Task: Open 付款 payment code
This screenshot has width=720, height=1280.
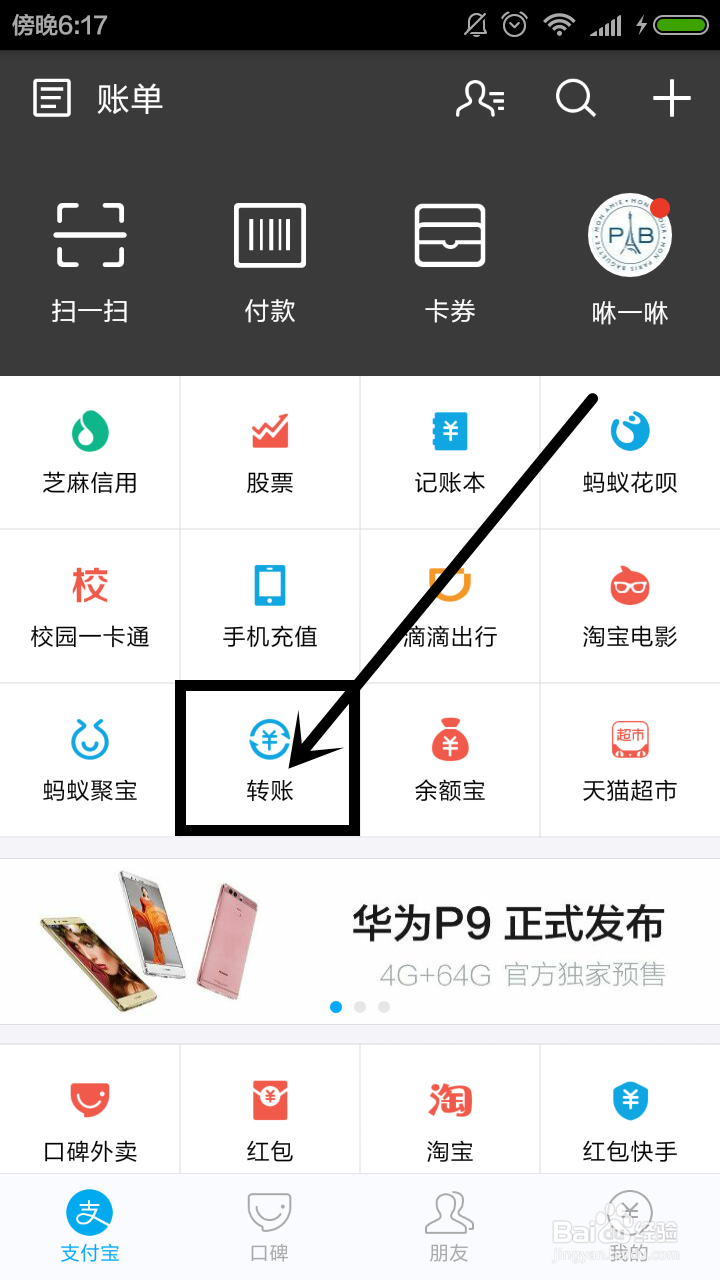Action: tap(270, 262)
